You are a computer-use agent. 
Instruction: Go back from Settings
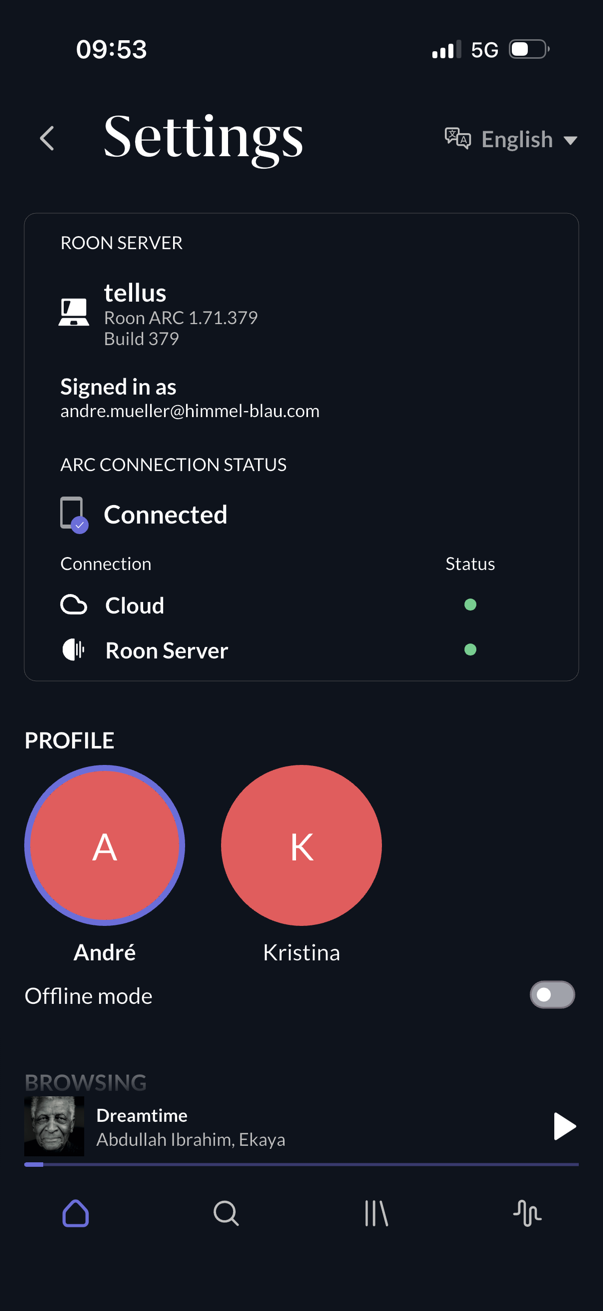coord(47,138)
